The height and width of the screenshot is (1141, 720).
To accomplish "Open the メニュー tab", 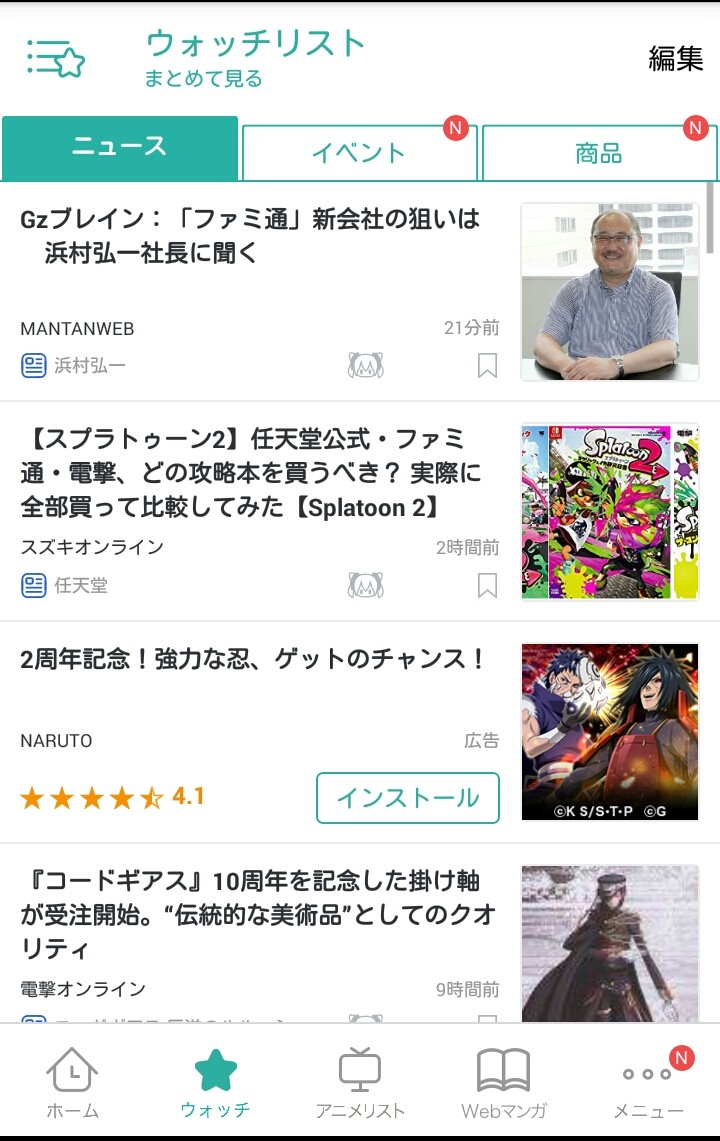I will [648, 1083].
